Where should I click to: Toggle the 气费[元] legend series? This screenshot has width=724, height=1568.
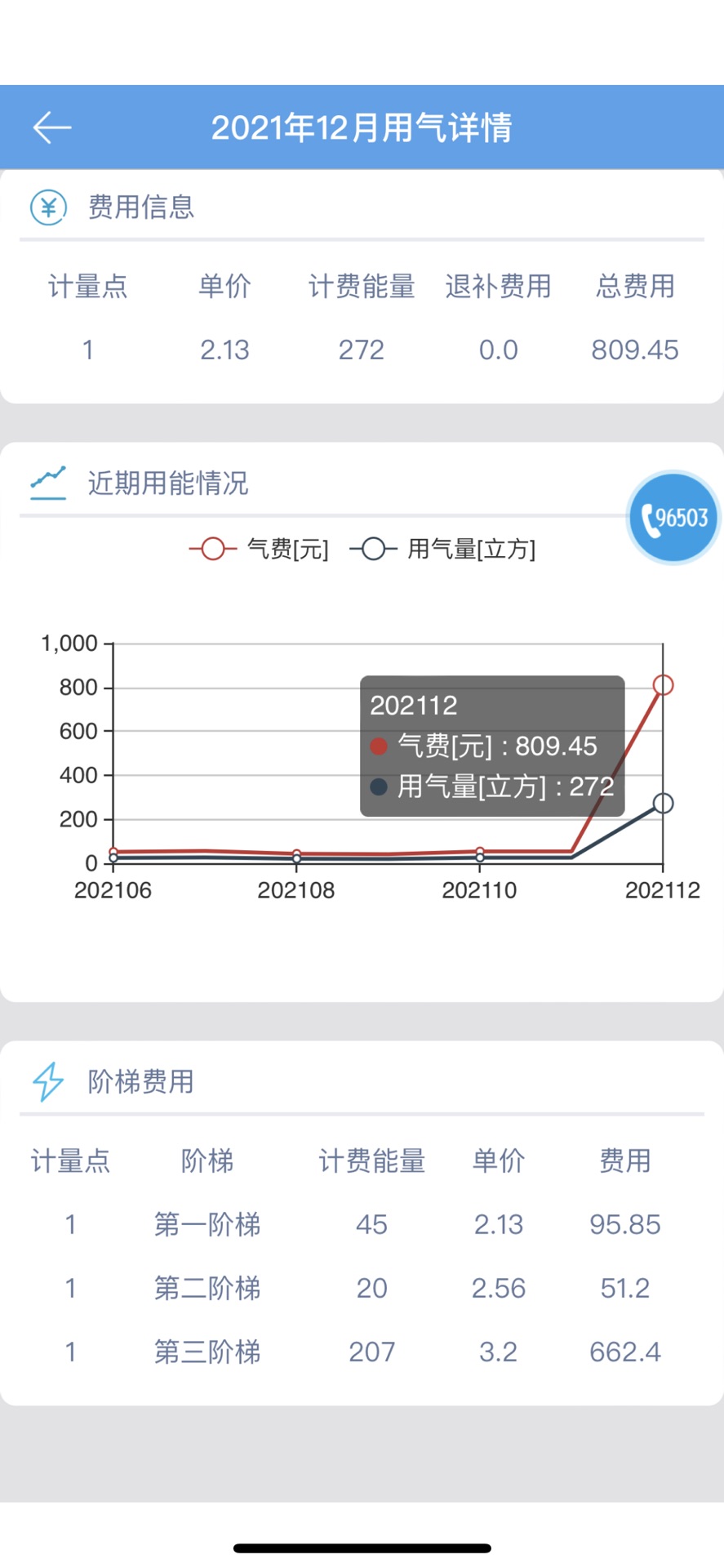click(x=259, y=549)
